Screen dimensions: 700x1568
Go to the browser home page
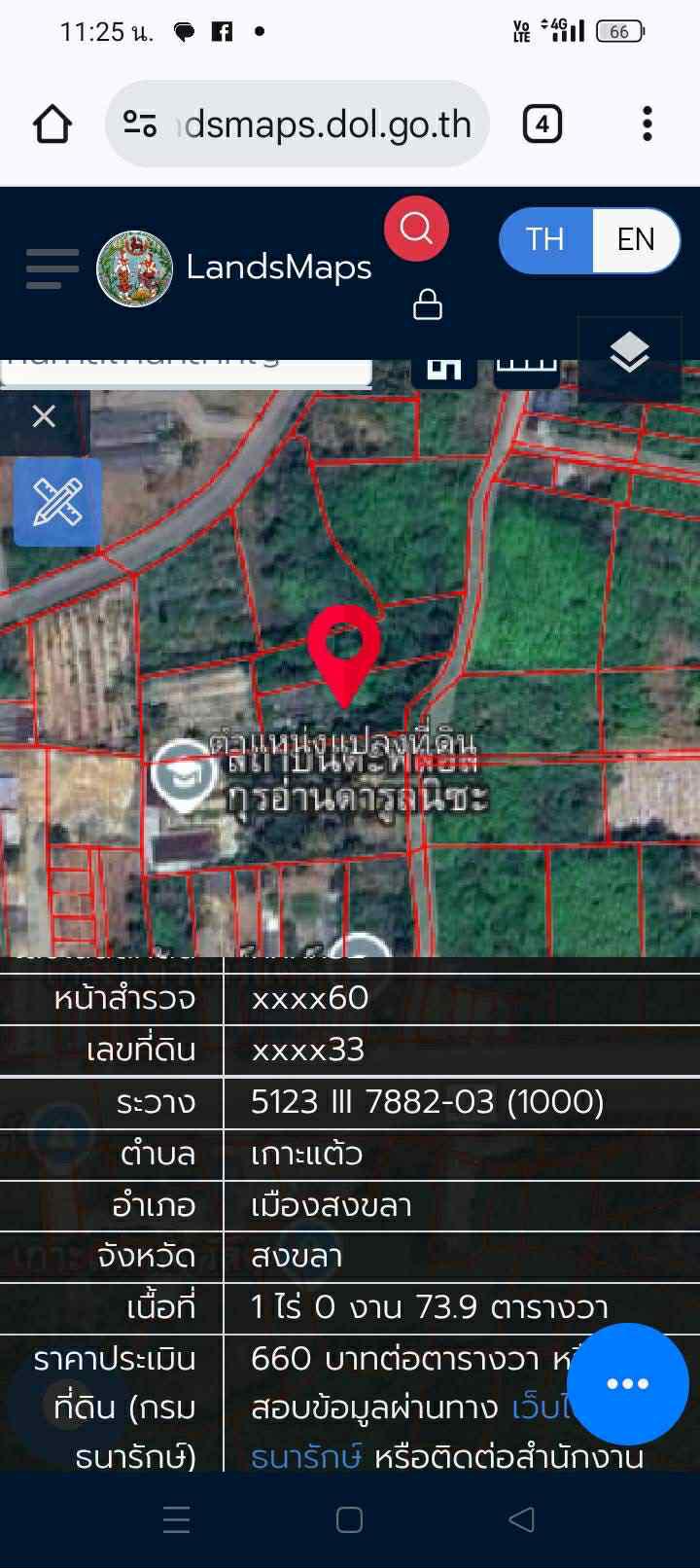pyautogui.click(x=52, y=125)
